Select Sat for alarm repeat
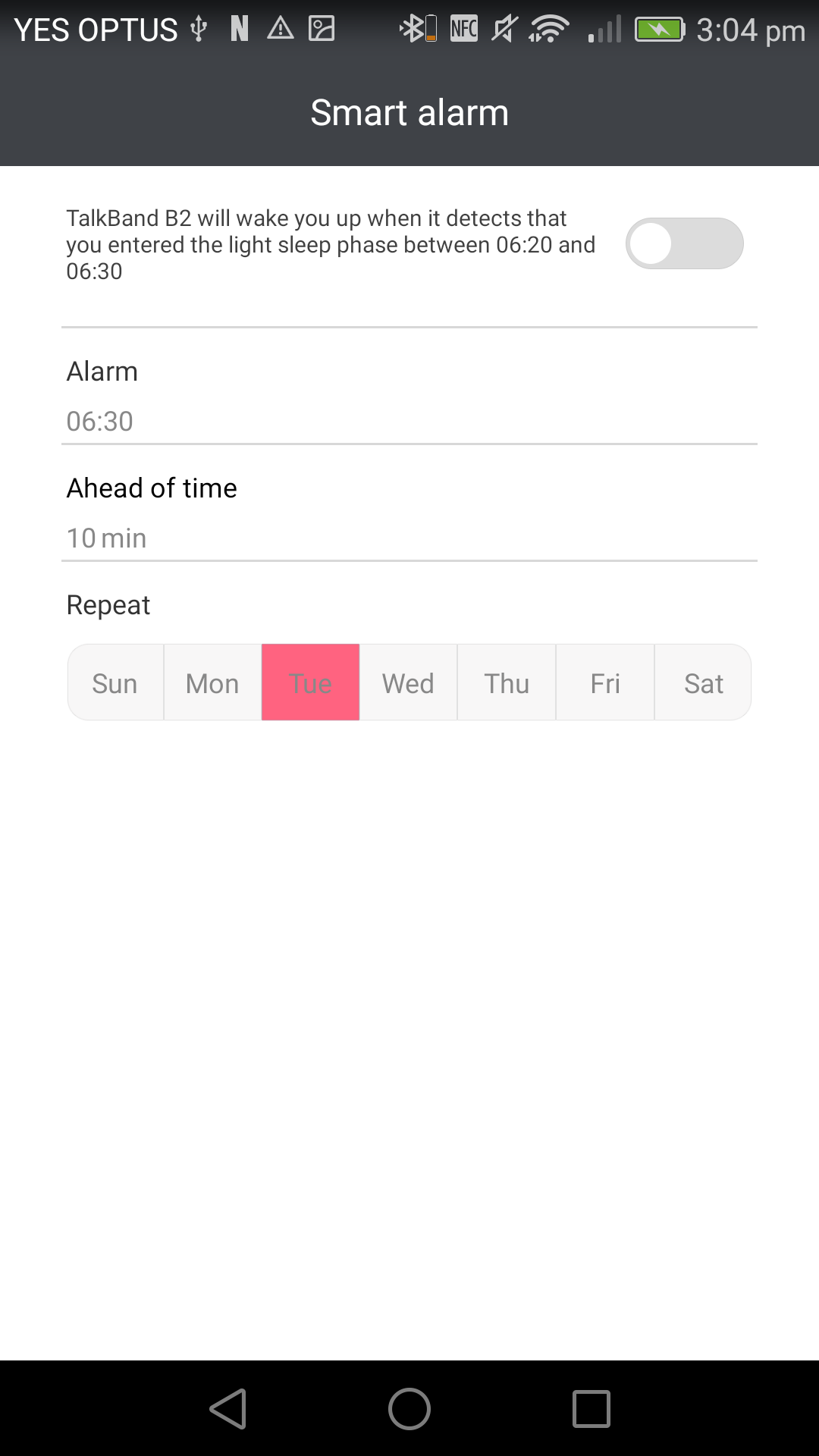The height and width of the screenshot is (1456, 819). tap(703, 682)
